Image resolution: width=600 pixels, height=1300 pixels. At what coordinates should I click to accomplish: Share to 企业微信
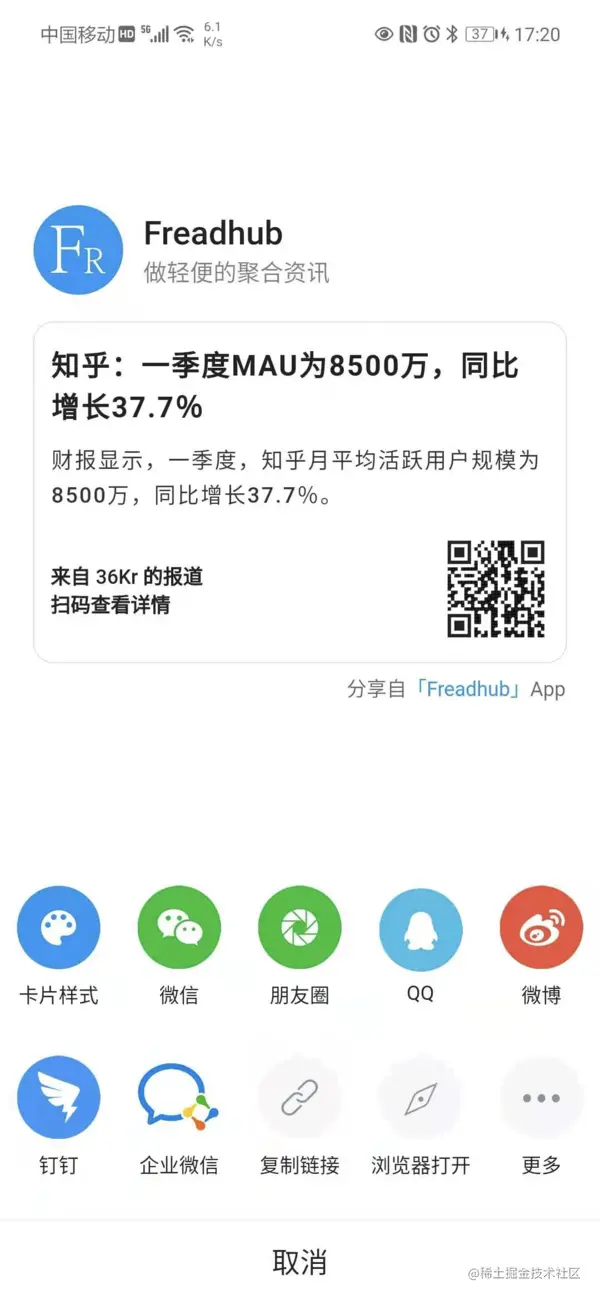point(179,1098)
